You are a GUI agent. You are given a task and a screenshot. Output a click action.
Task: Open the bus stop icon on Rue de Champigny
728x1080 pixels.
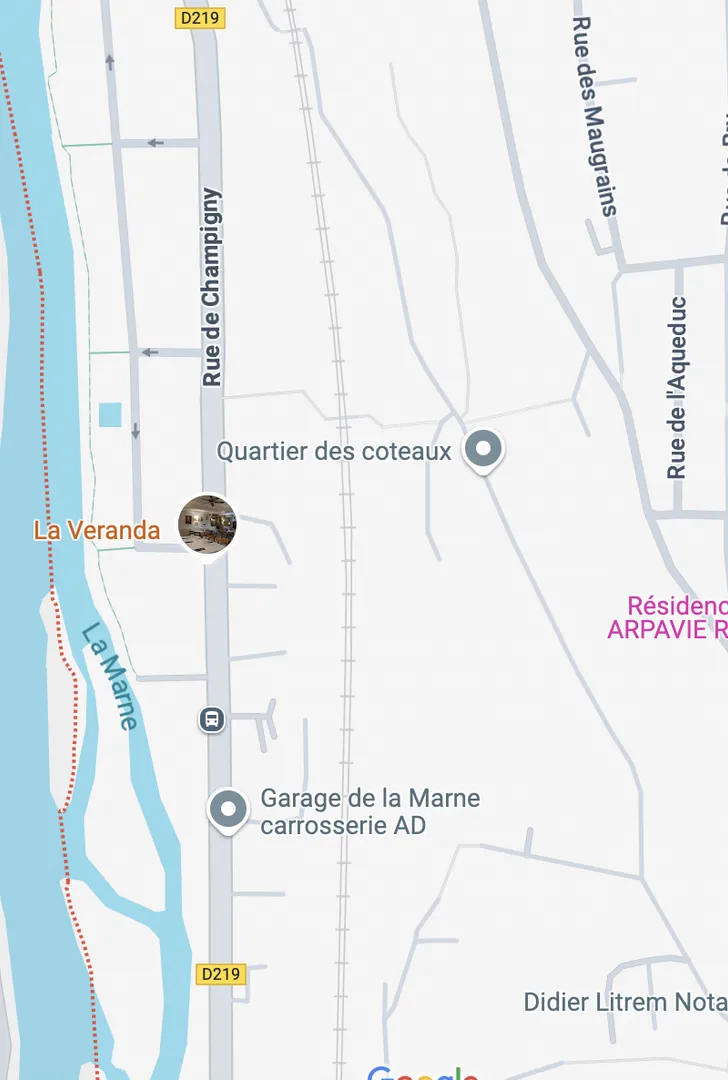pyautogui.click(x=212, y=718)
